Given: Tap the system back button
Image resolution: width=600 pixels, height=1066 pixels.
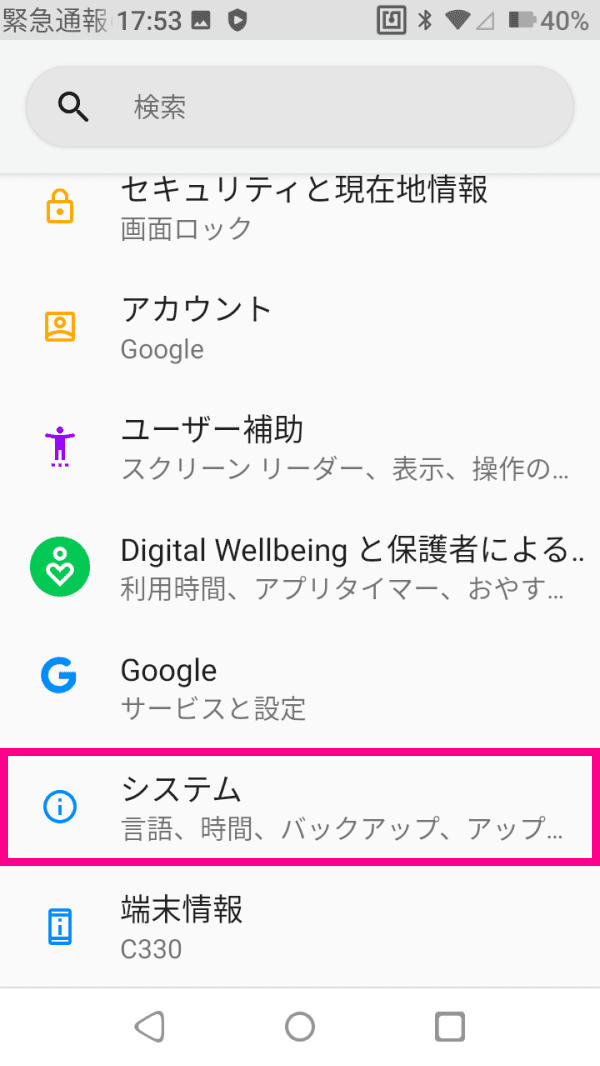Looking at the screenshot, I should tap(149, 1026).
